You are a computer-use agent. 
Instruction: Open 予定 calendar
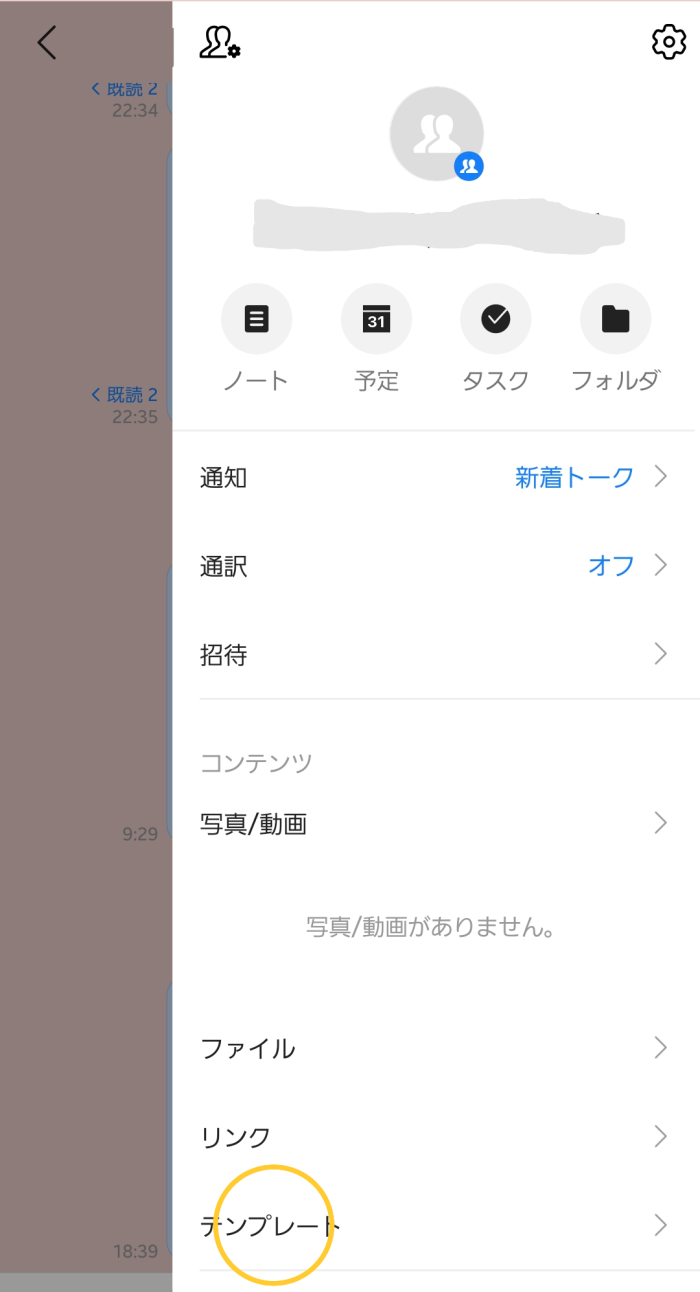click(376, 320)
